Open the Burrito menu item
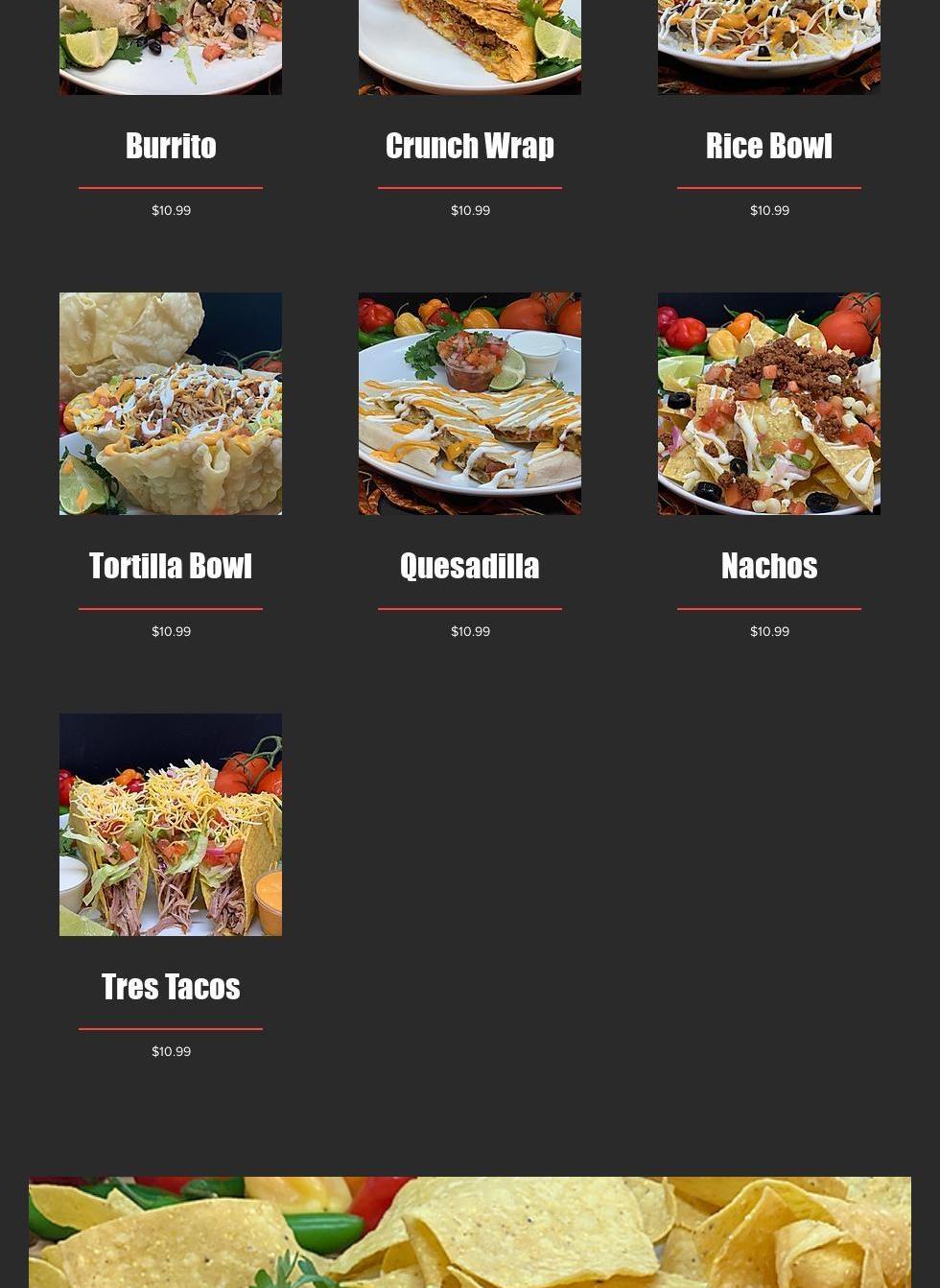The height and width of the screenshot is (1288, 940). 171,146
